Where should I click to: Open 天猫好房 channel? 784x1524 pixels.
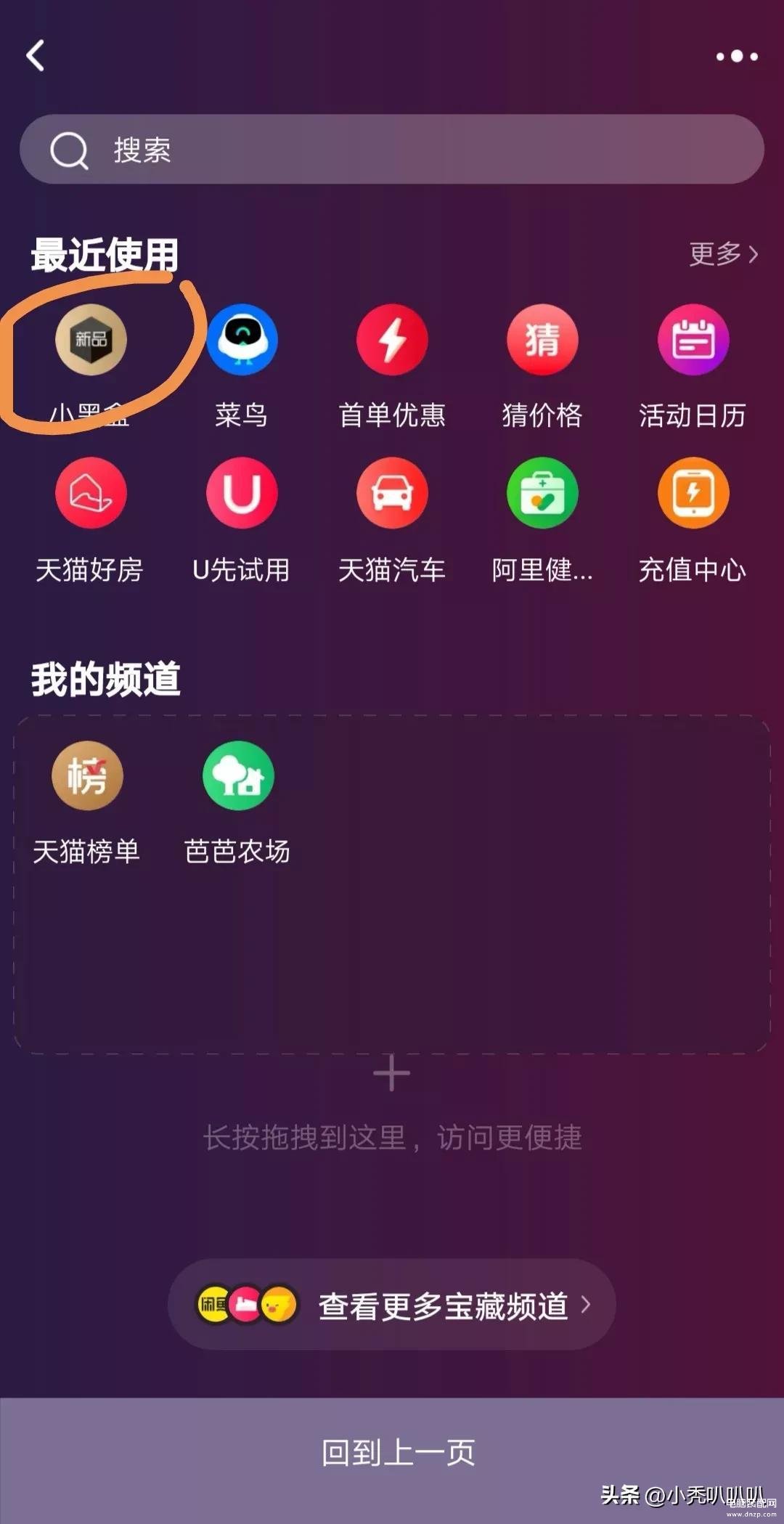pos(91,494)
